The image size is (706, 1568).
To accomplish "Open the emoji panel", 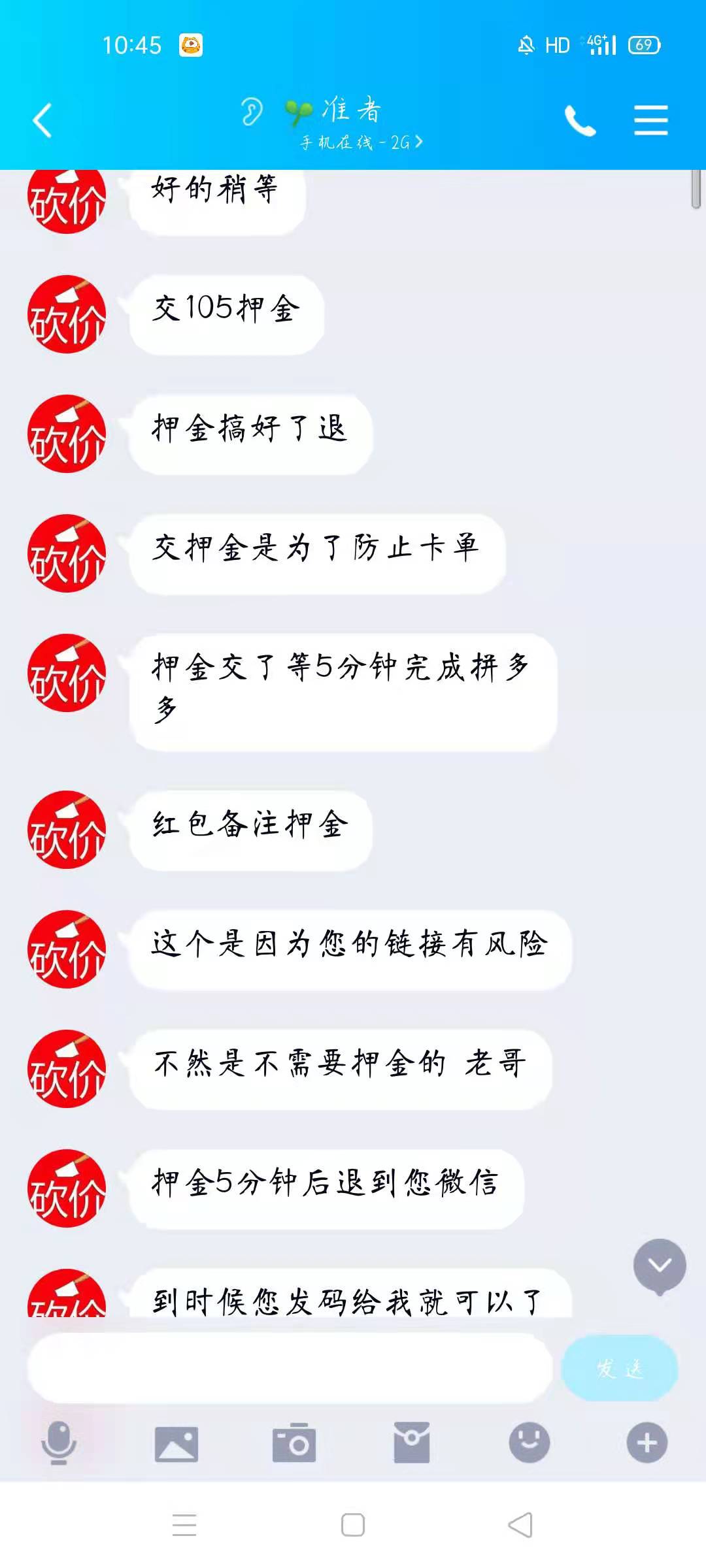I will point(529,1443).
